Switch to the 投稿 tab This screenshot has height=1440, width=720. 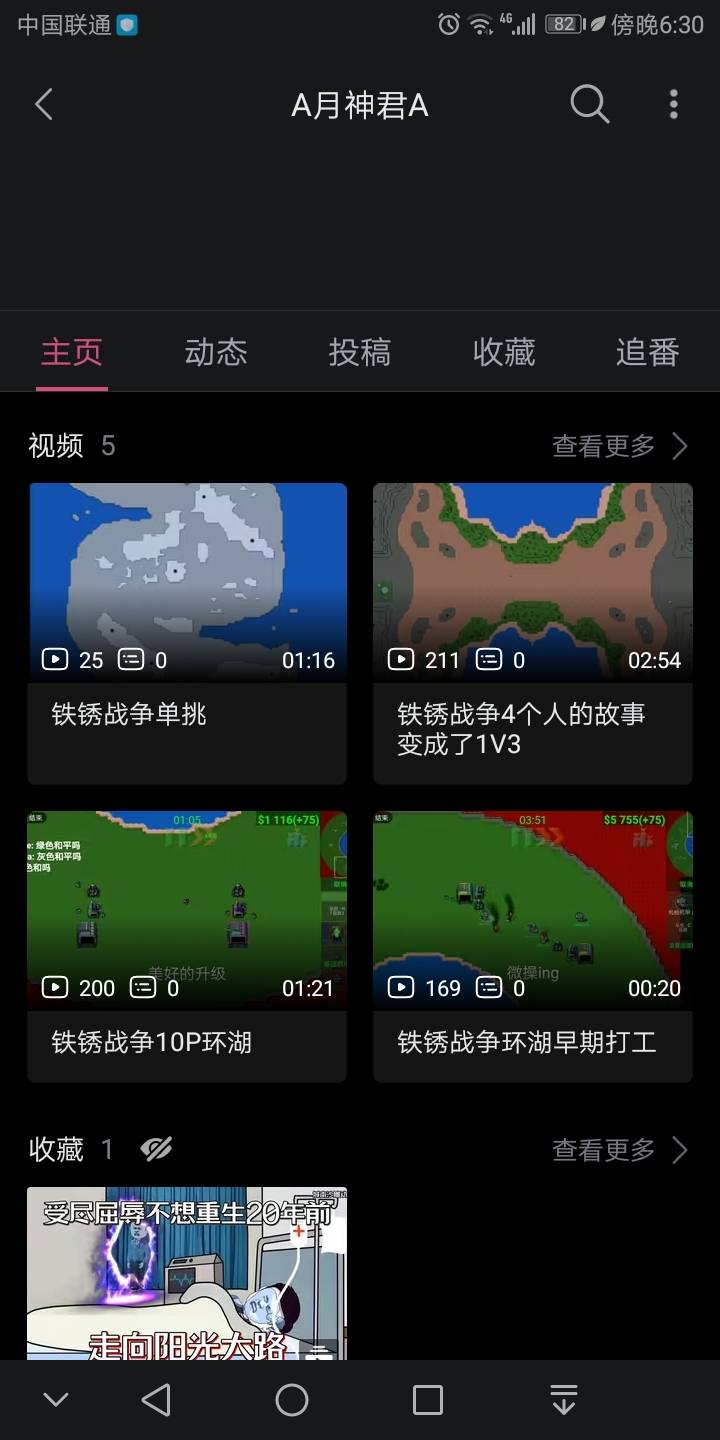click(x=360, y=352)
